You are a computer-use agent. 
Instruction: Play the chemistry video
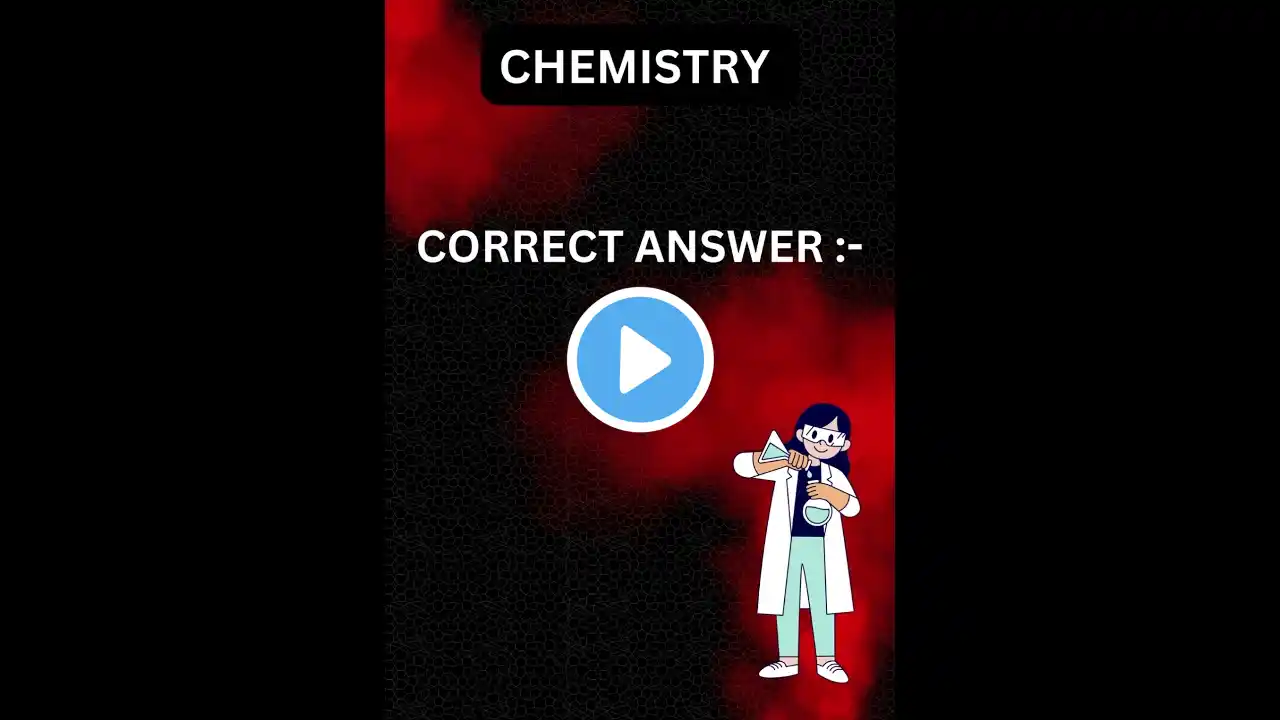point(640,360)
